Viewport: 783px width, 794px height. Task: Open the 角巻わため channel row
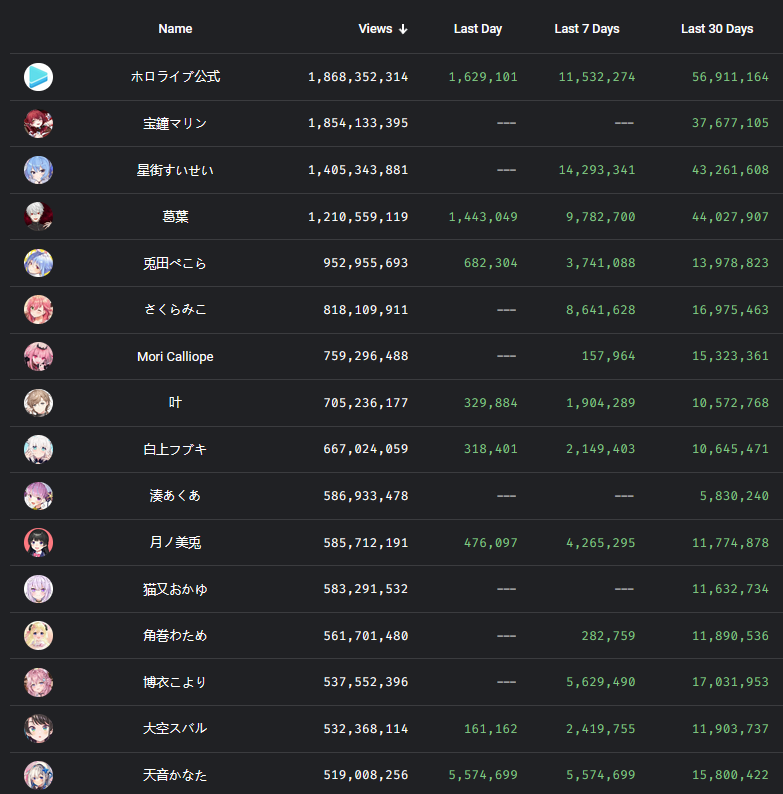(x=175, y=636)
